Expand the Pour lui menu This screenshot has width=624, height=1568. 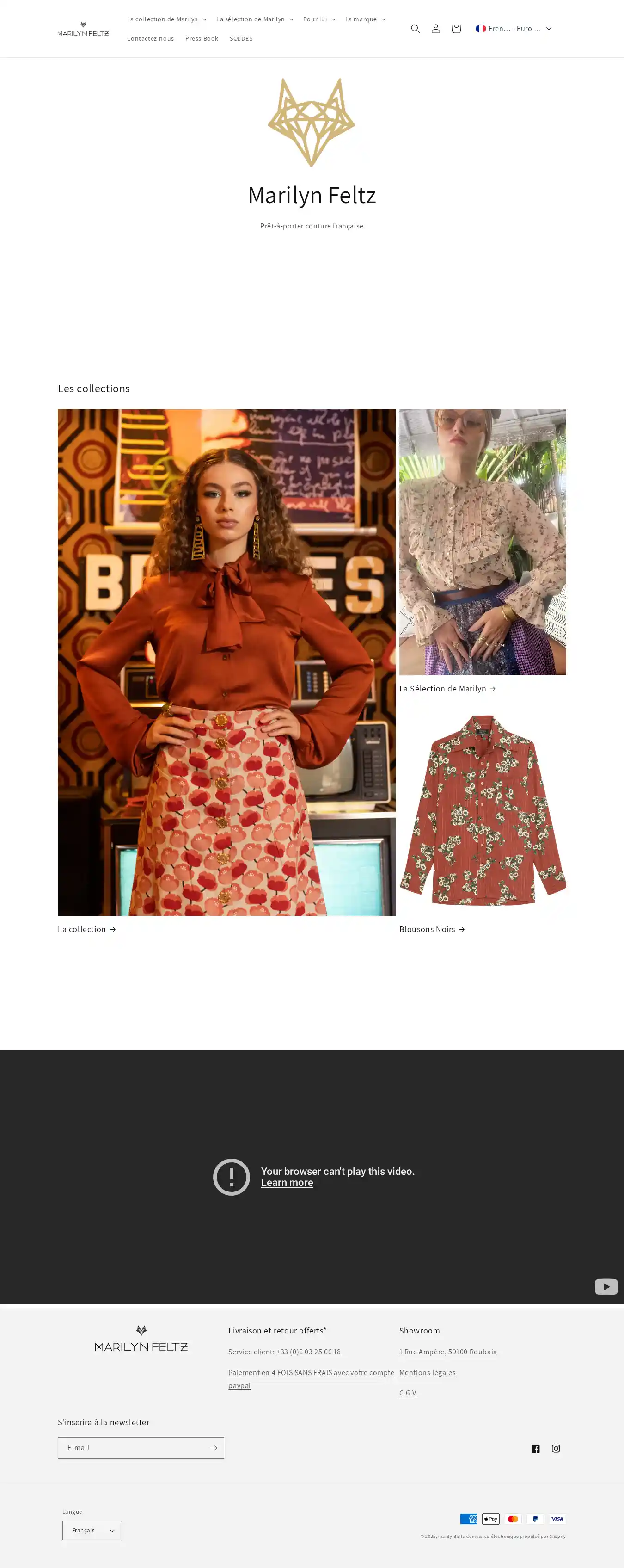(x=318, y=19)
